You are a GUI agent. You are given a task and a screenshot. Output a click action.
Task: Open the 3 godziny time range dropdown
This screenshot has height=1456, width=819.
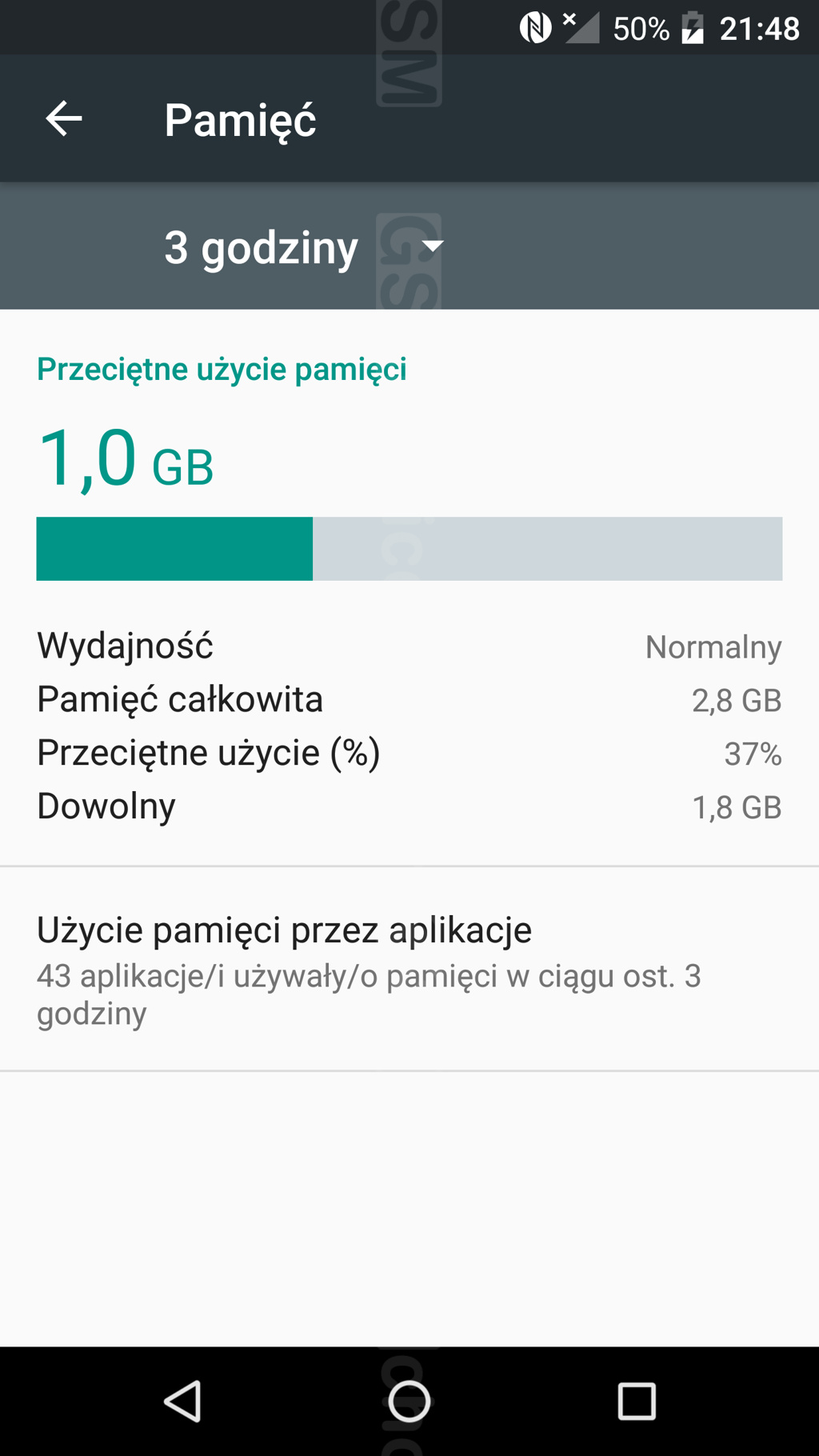(304, 247)
